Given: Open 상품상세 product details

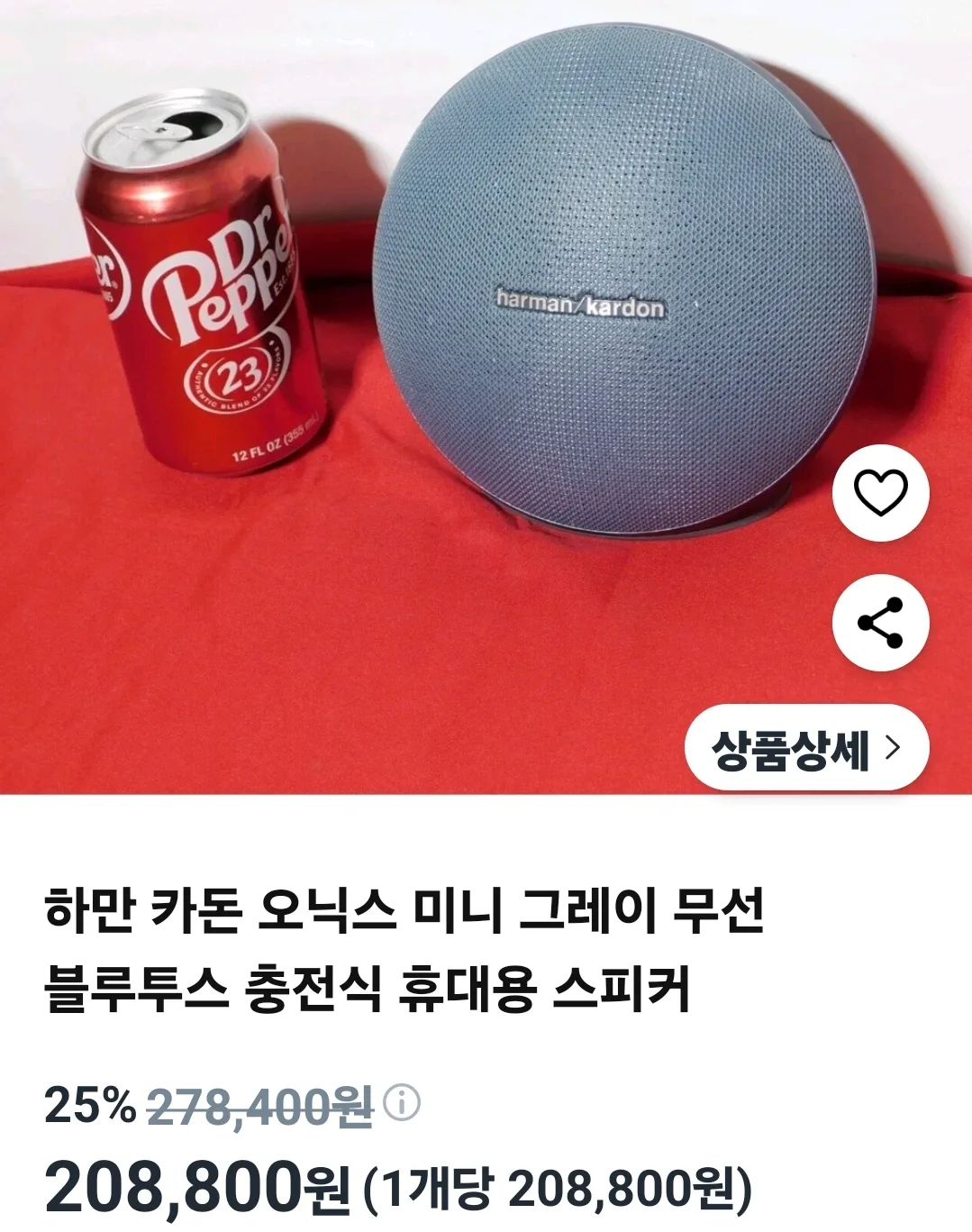Looking at the screenshot, I should point(805,748).
